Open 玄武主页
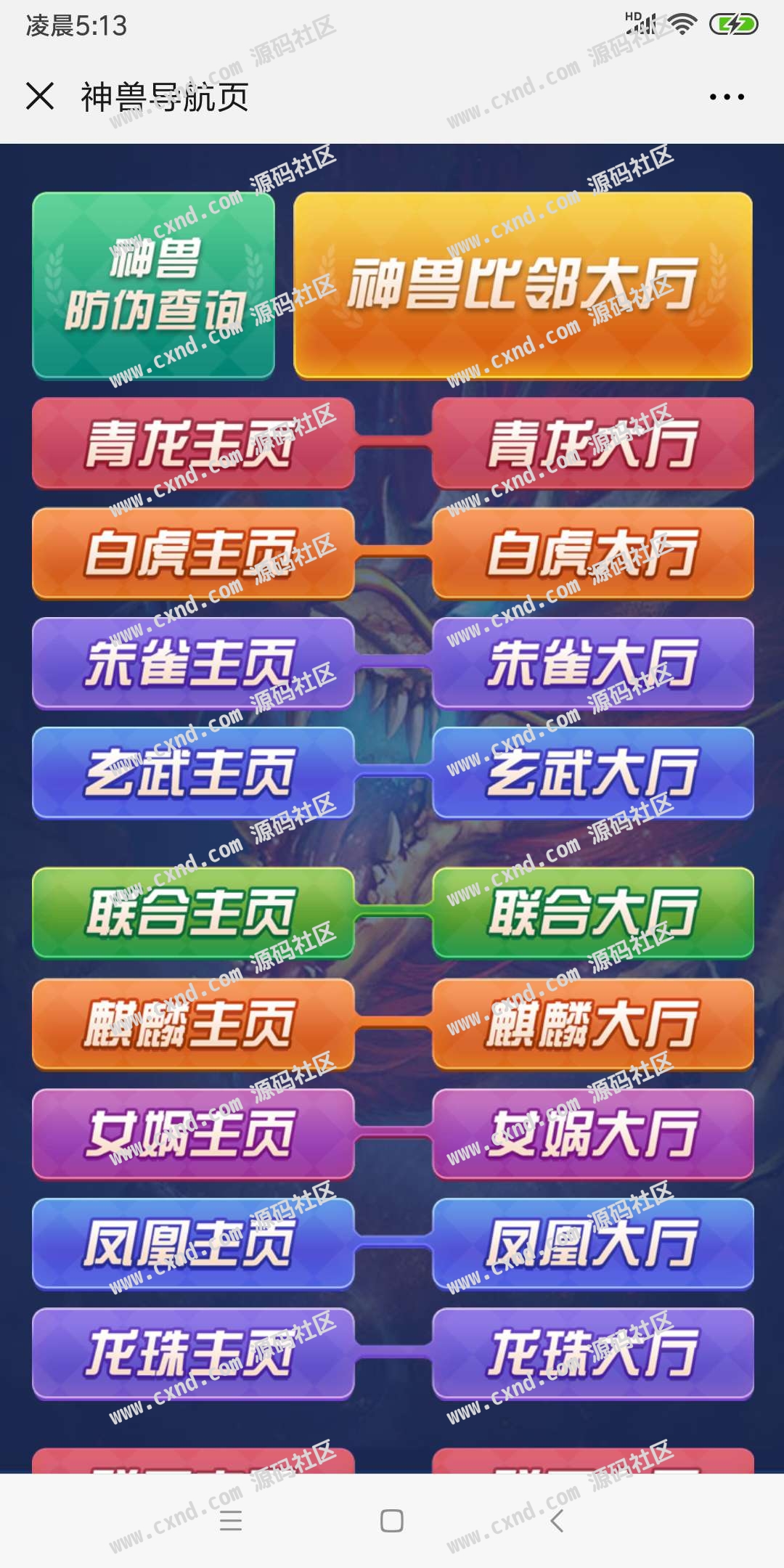Screen dimensions: 784x1568 pyautogui.click(x=192, y=772)
